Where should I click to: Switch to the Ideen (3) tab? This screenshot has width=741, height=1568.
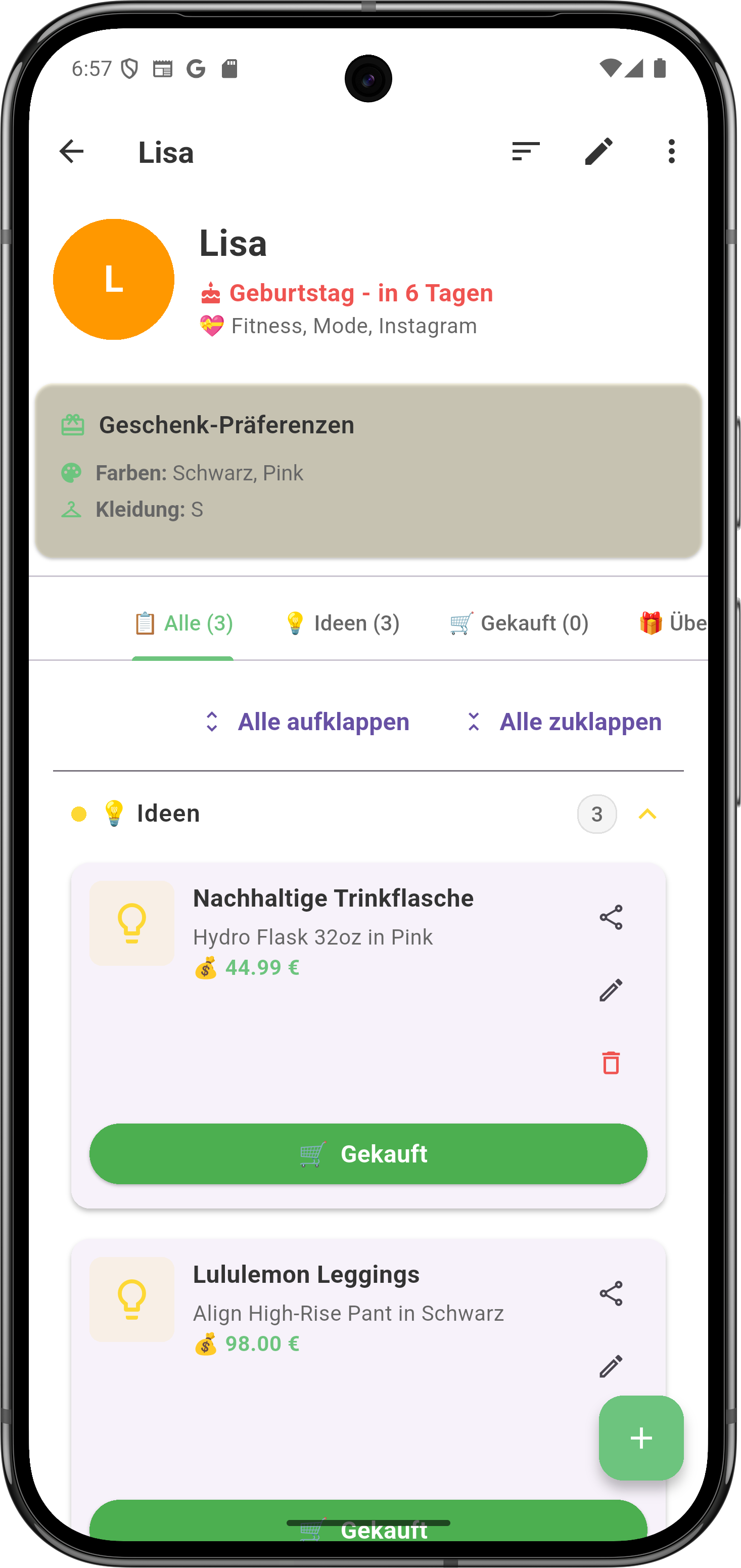341,623
